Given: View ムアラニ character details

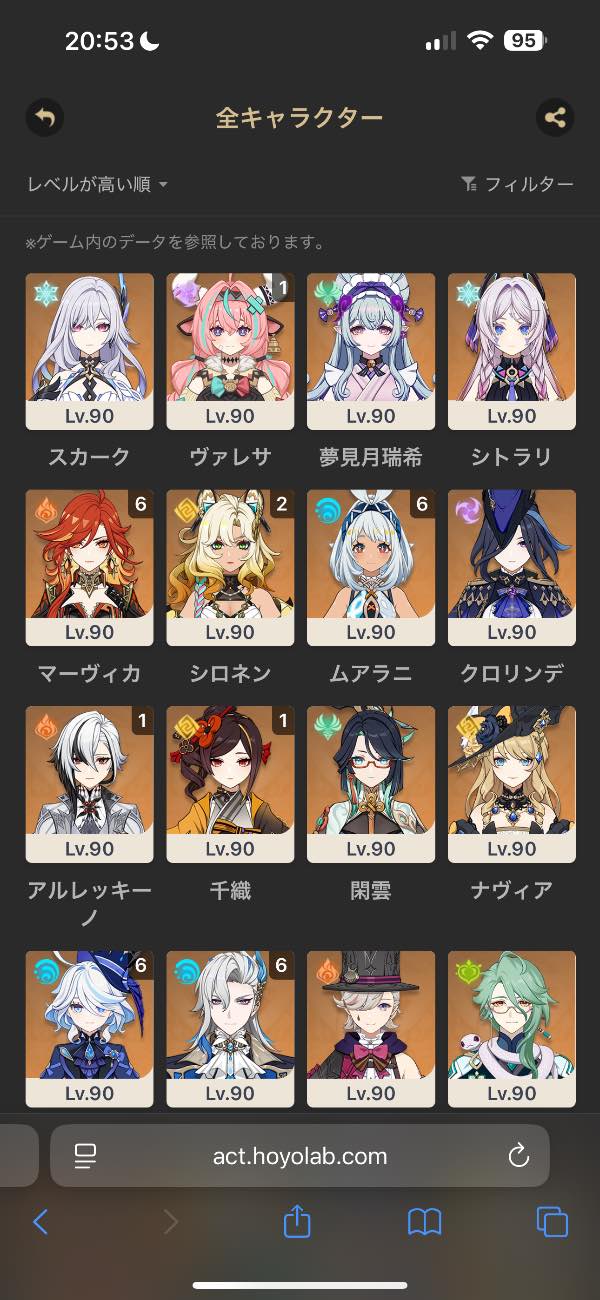Looking at the screenshot, I should pyautogui.click(x=371, y=567).
